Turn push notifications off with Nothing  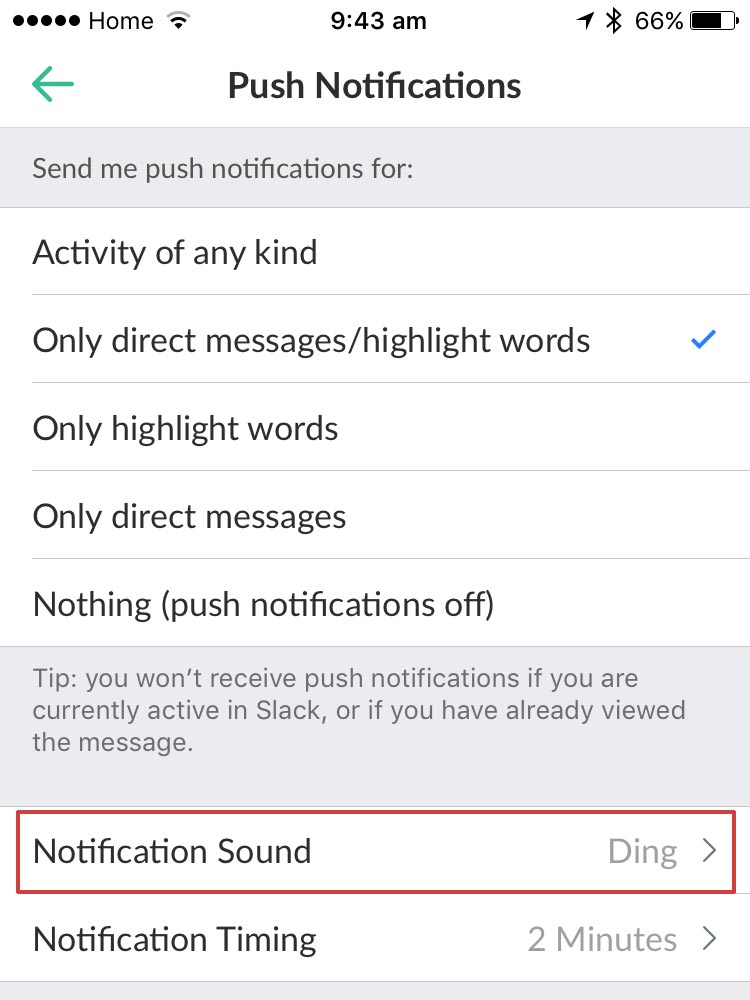264,604
